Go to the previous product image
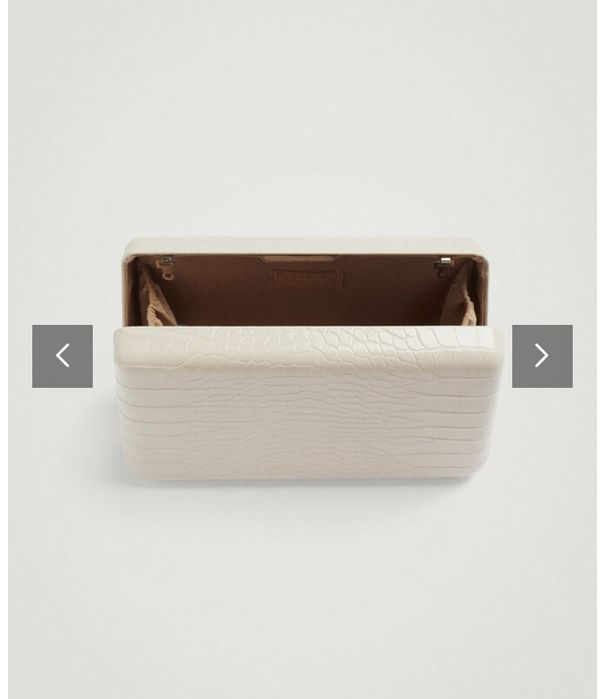The width and height of the screenshot is (605, 699). click(x=62, y=356)
